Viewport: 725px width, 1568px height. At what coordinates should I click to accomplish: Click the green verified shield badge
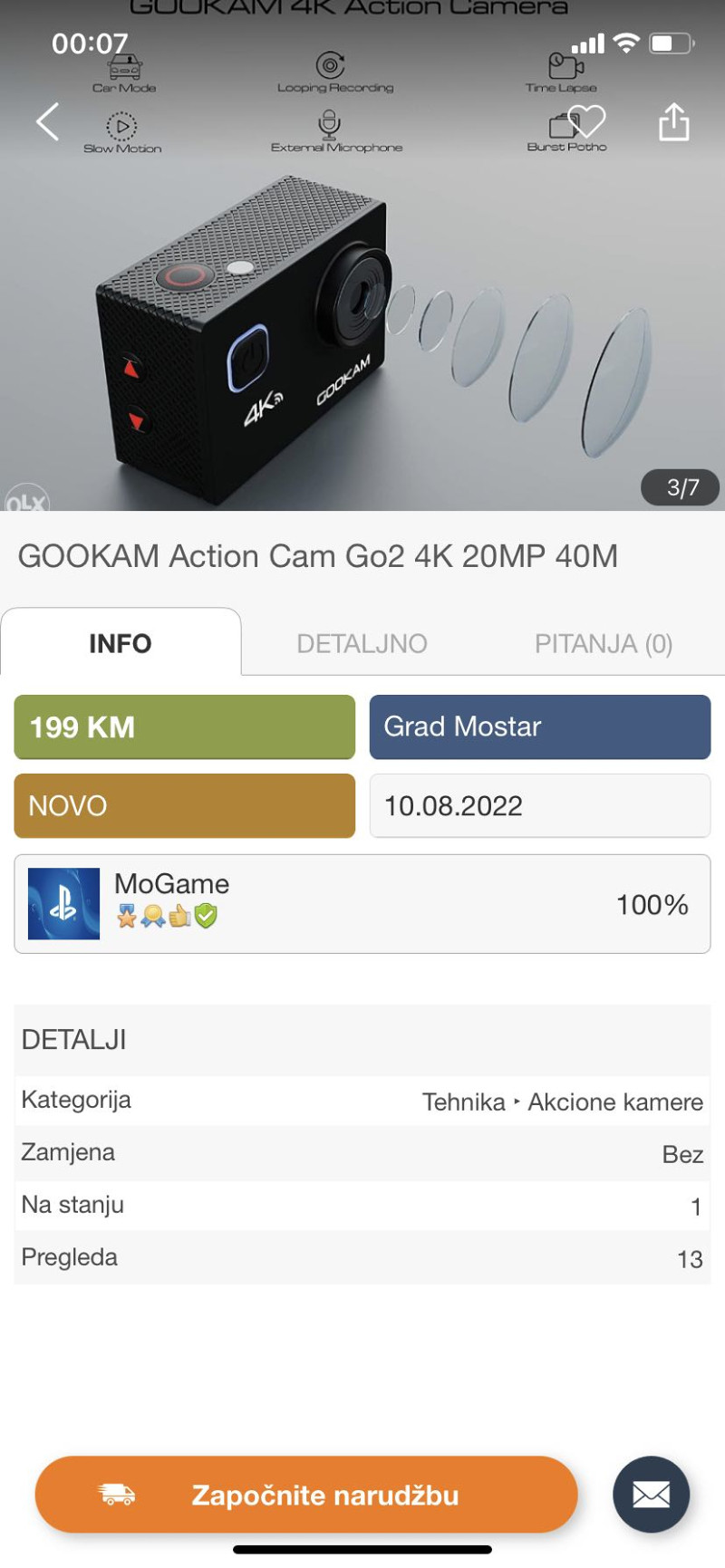[205, 916]
